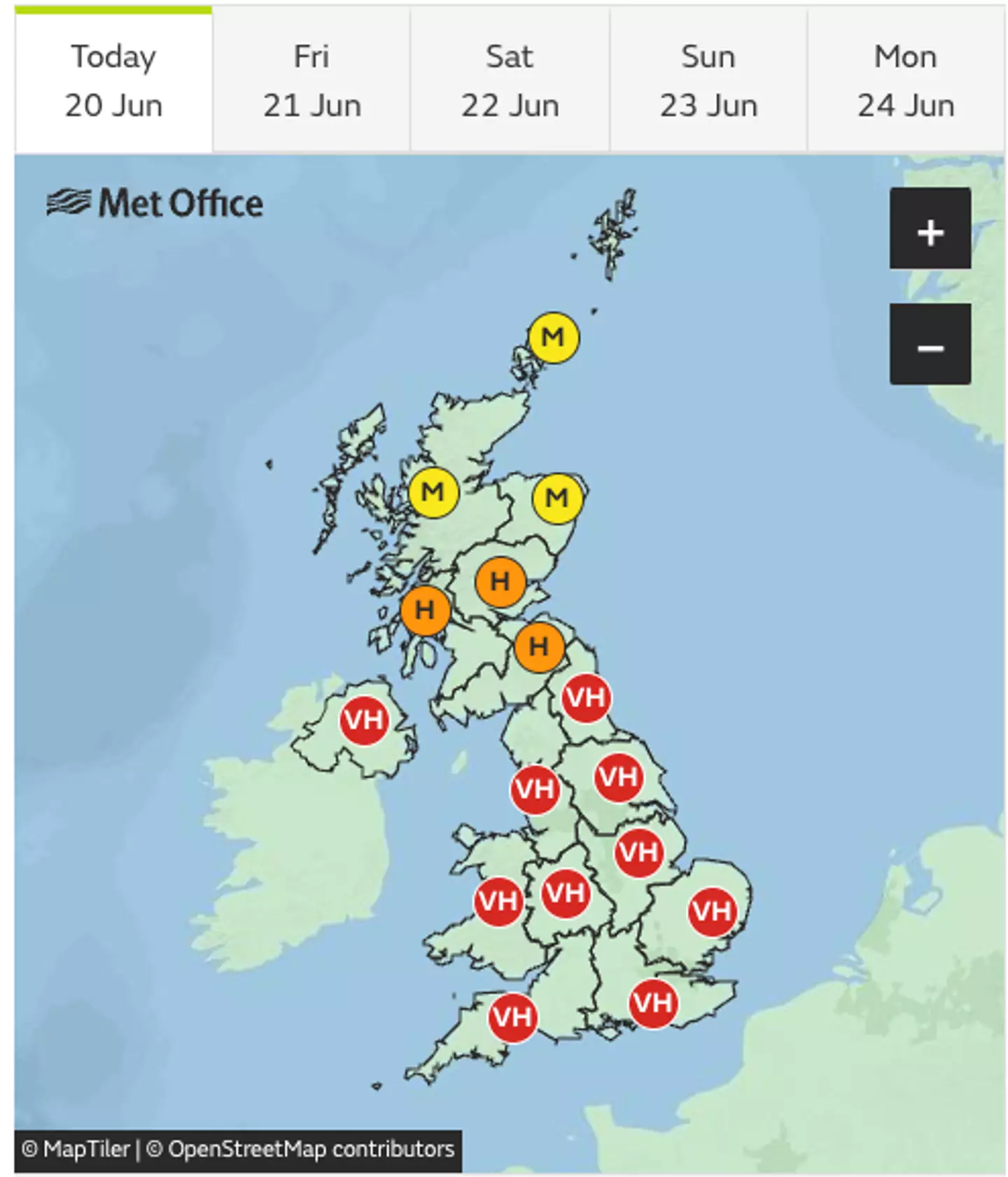
Task: Click the yellow M marker over Orkney
Action: pyautogui.click(x=553, y=337)
